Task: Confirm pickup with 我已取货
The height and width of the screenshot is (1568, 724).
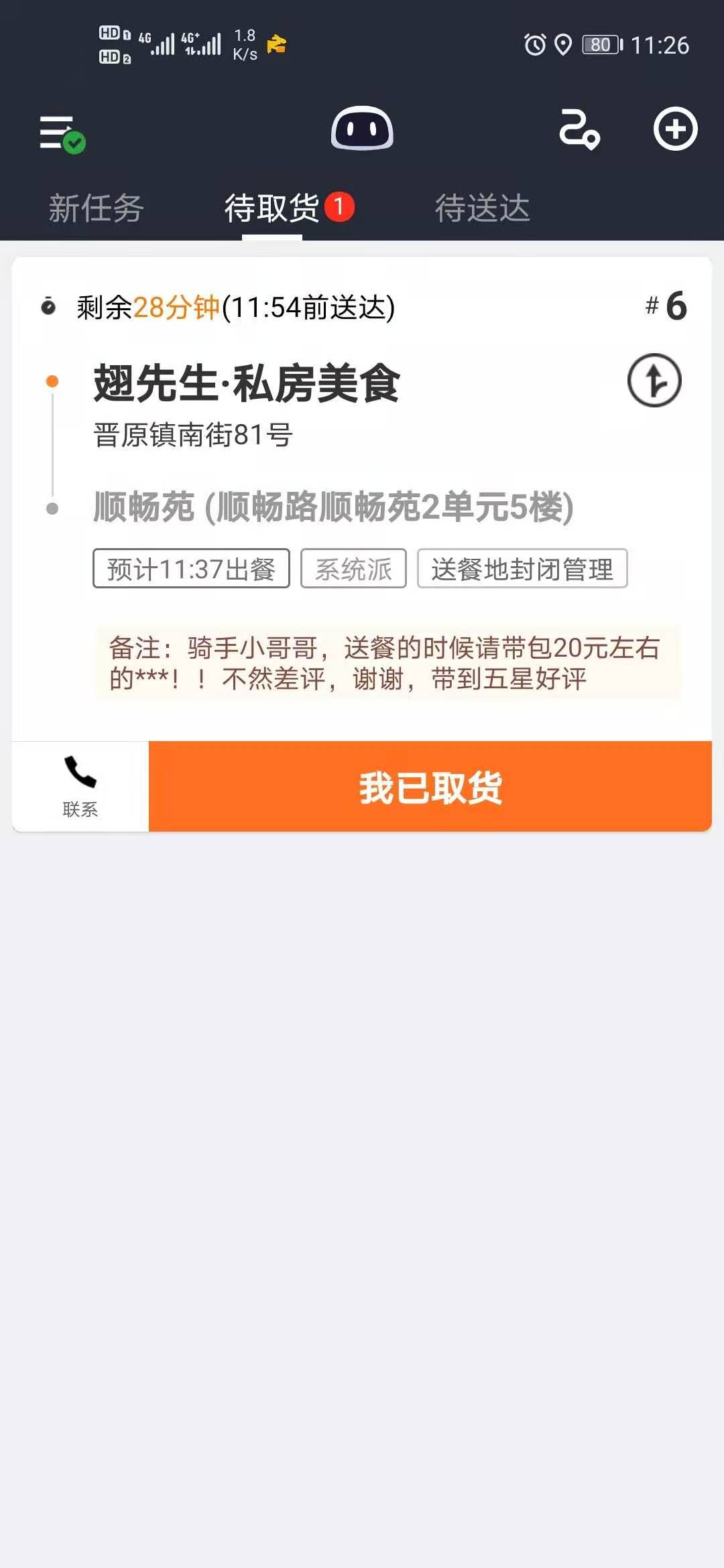Action: 430,787
